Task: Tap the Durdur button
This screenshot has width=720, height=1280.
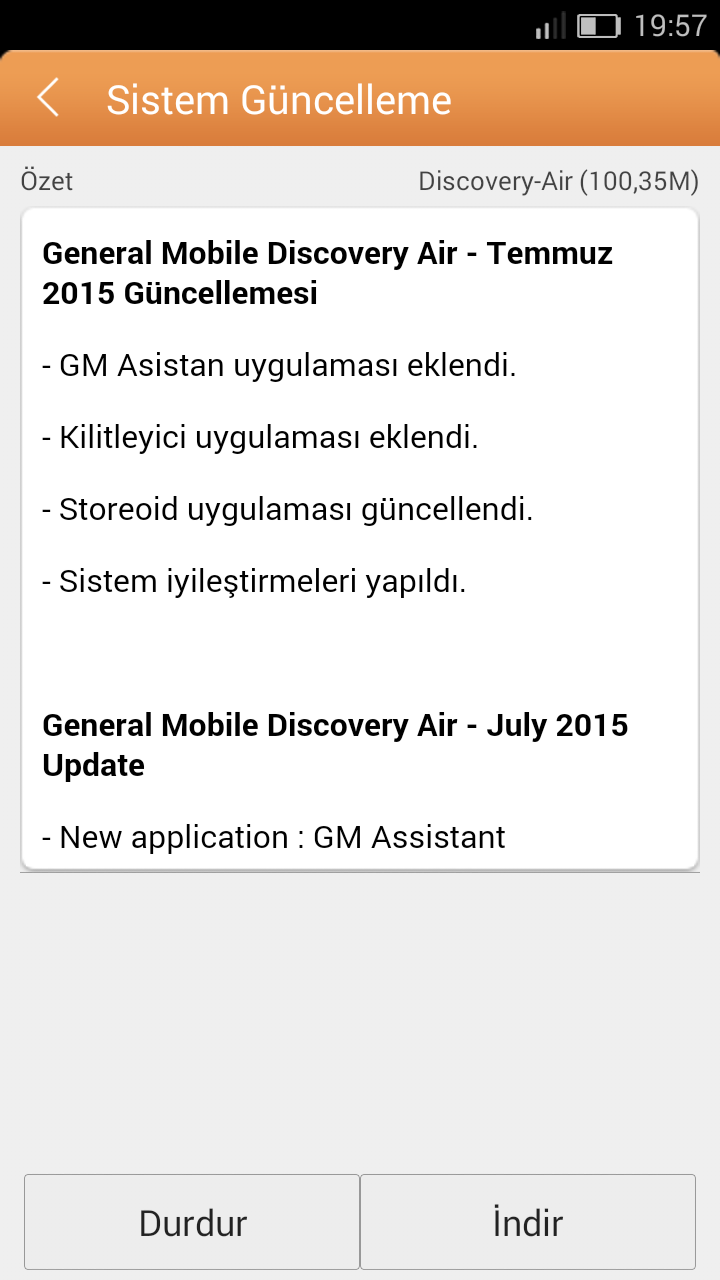Action: (192, 1222)
